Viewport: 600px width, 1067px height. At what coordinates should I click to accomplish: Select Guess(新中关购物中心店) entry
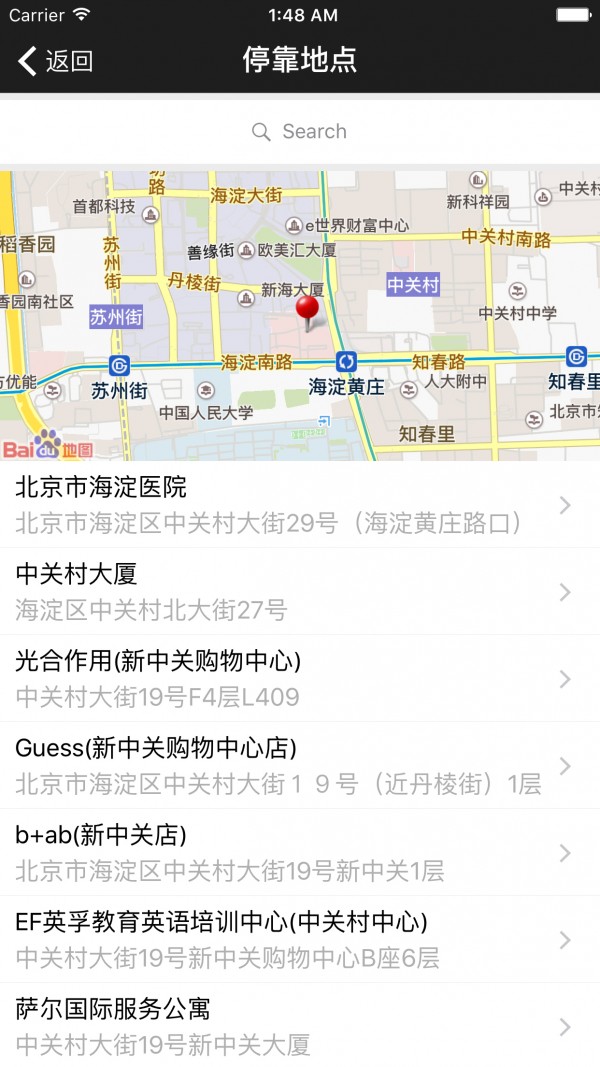tap(300, 766)
